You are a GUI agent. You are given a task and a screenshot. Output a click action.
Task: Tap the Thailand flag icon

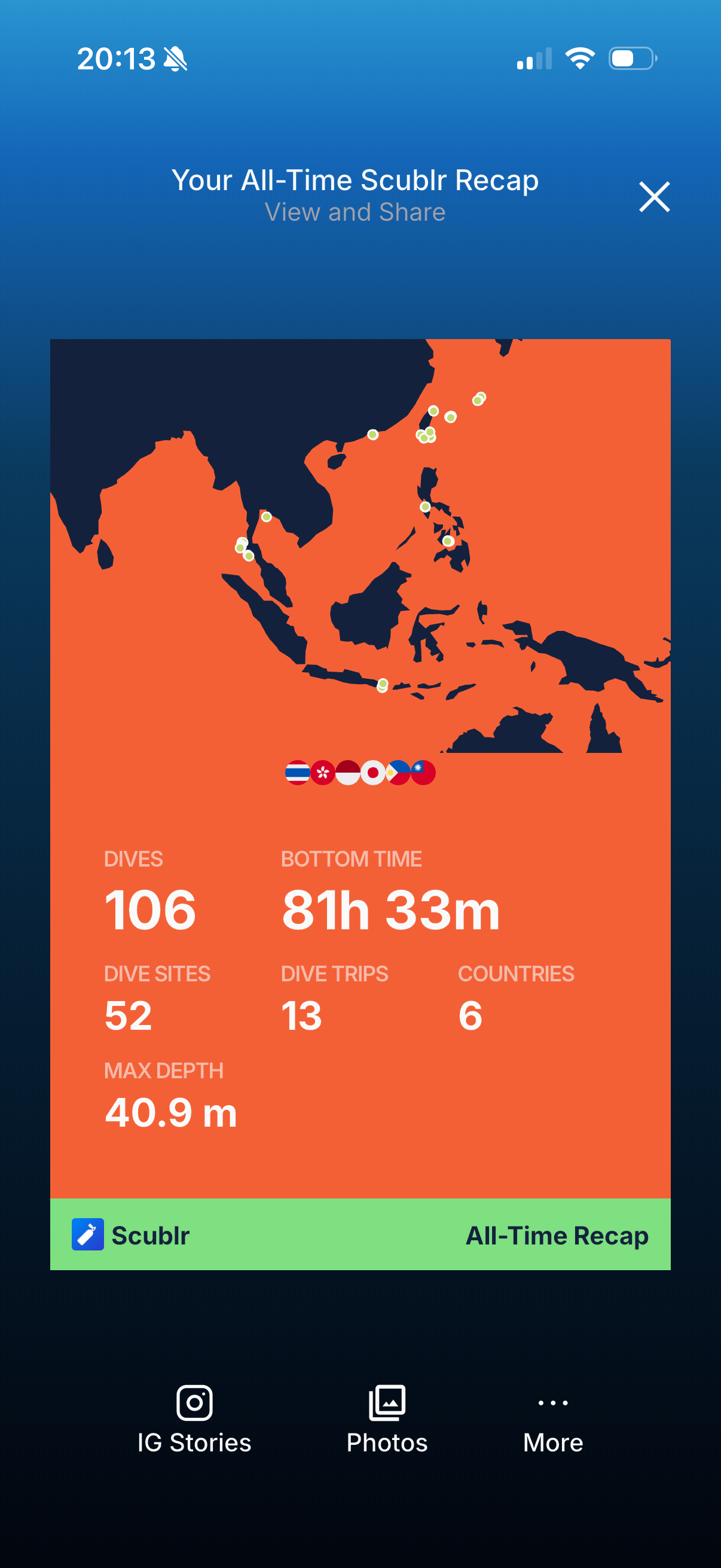(x=297, y=771)
